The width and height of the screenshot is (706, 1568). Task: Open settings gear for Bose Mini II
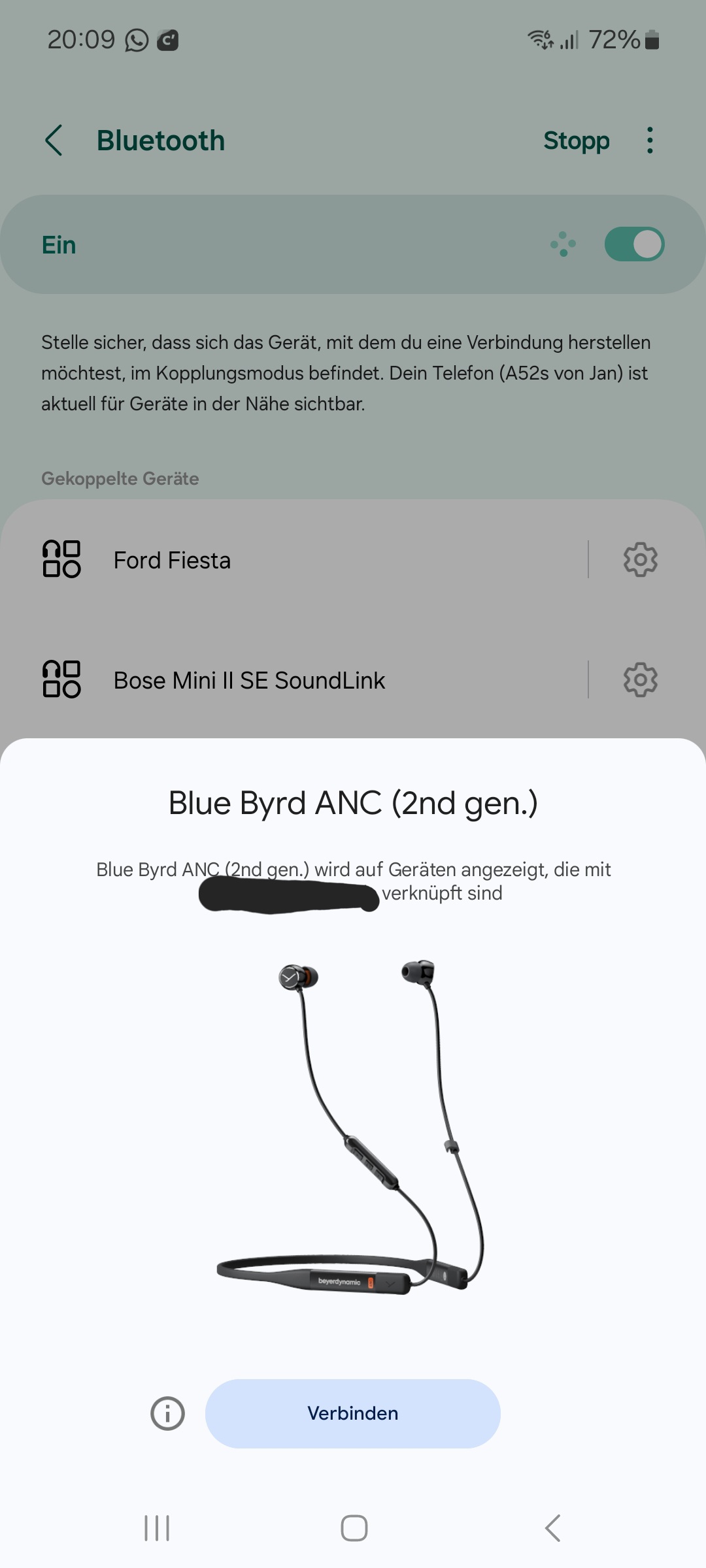point(640,679)
